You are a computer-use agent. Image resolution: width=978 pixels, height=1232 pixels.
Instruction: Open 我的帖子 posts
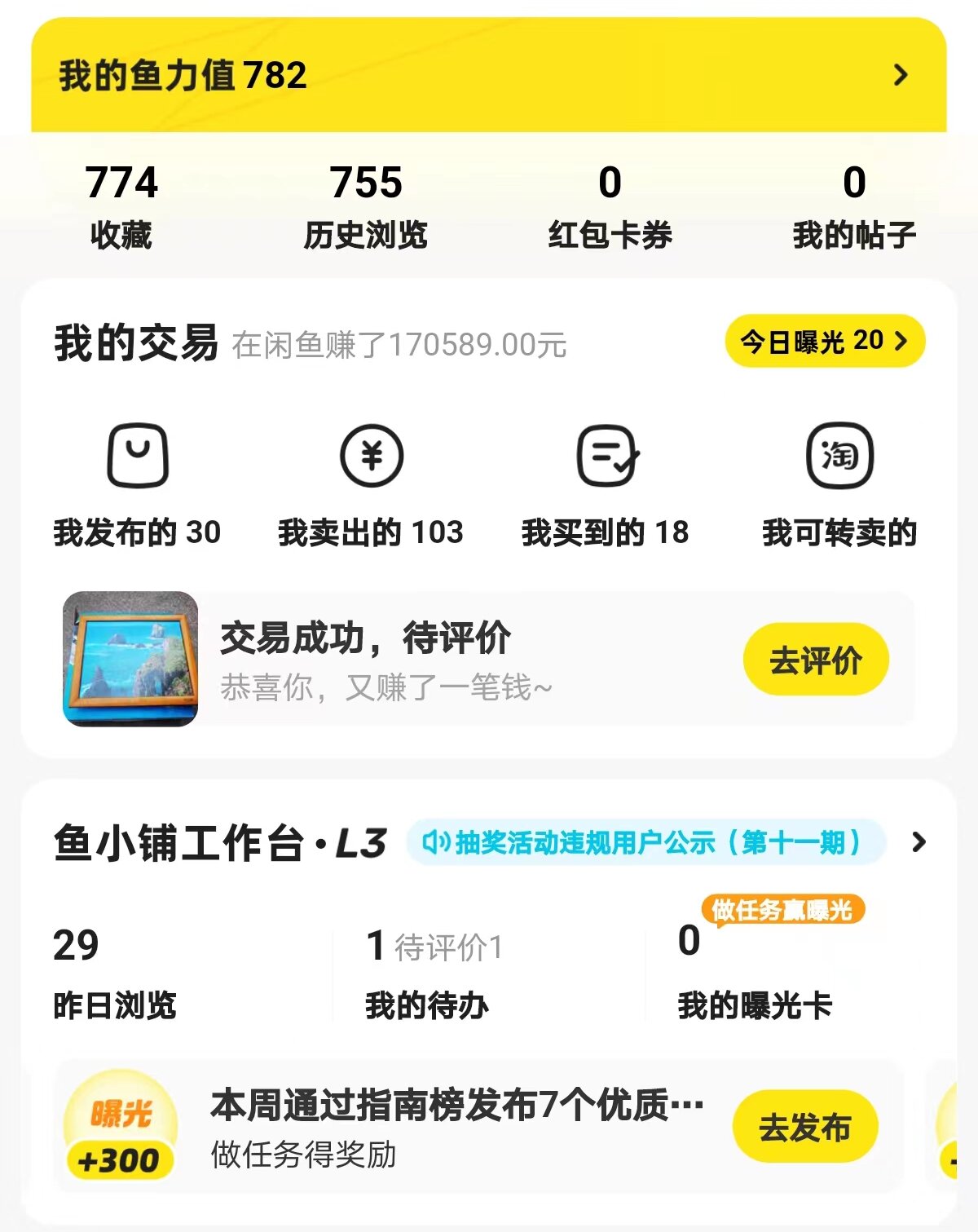(x=854, y=205)
